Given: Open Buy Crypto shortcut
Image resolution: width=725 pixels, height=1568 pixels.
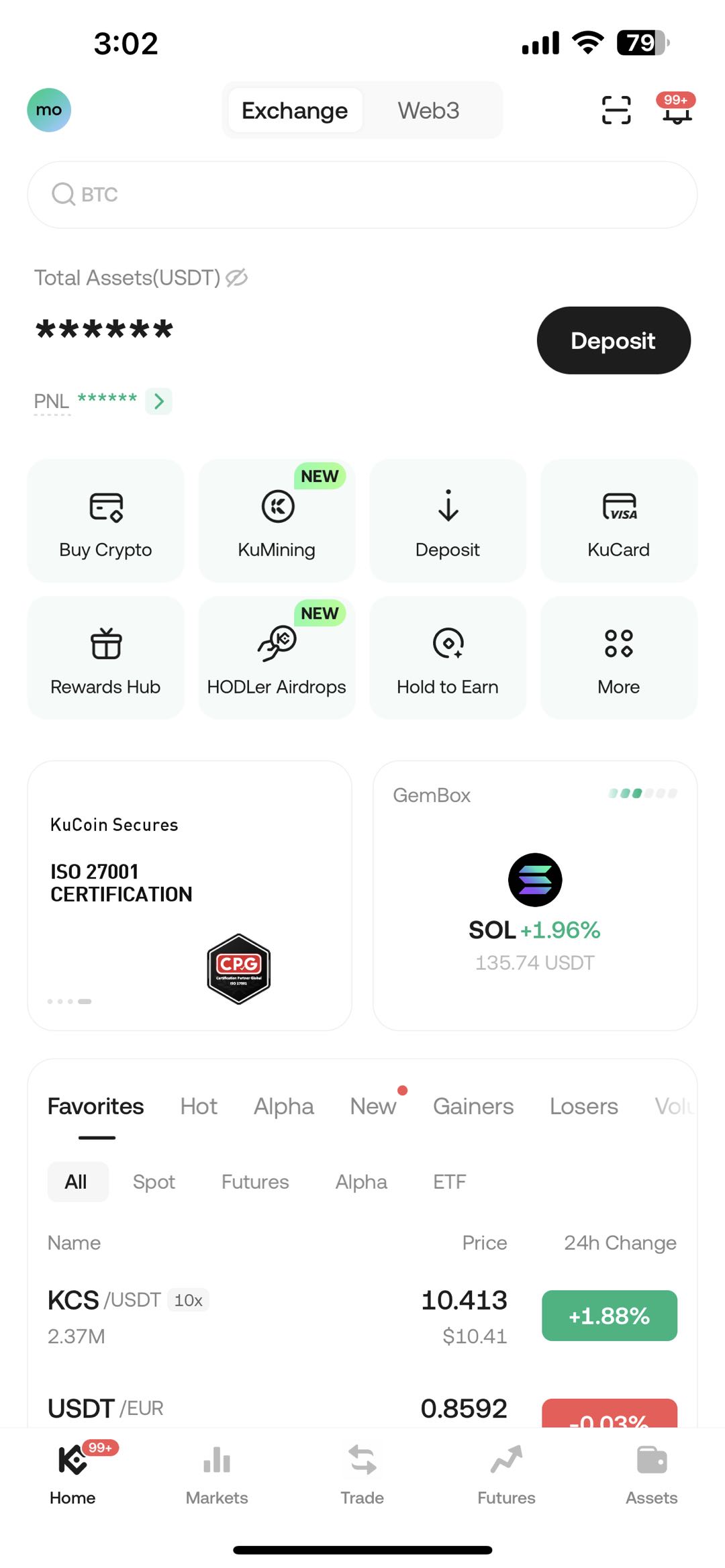Looking at the screenshot, I should 105,521.
